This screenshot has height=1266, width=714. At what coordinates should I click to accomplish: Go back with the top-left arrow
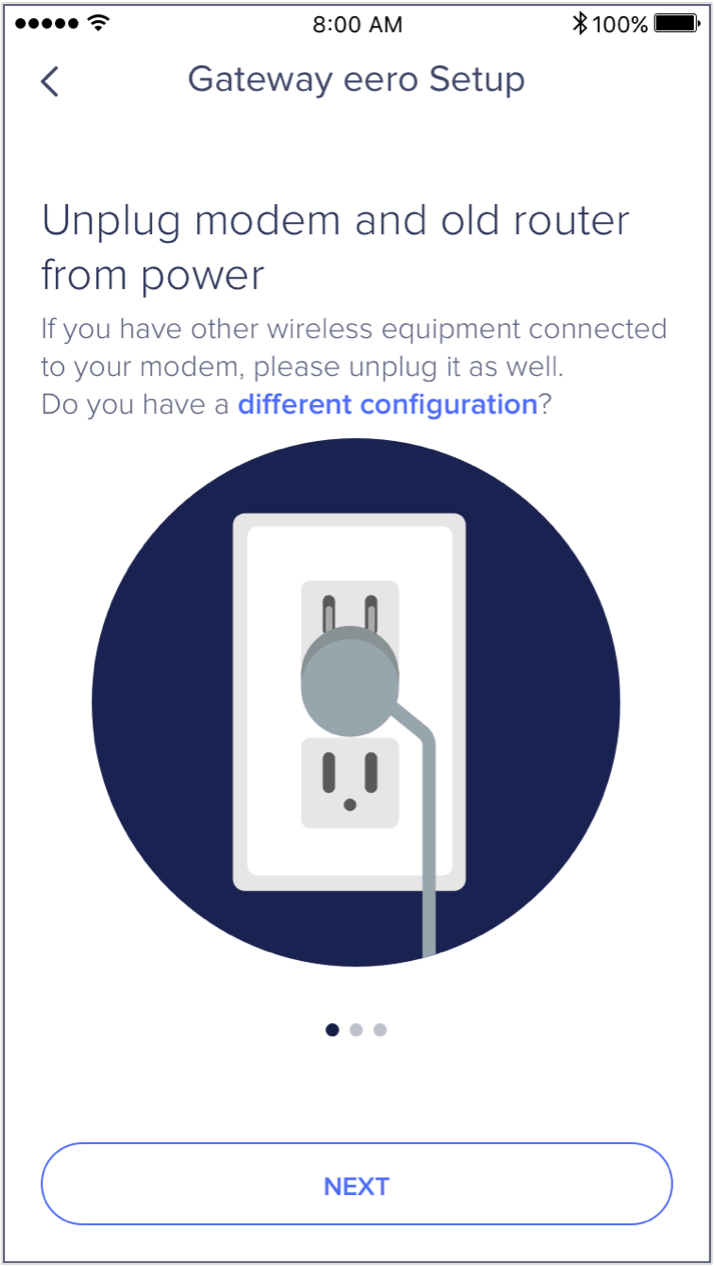[x=50, y=81]
